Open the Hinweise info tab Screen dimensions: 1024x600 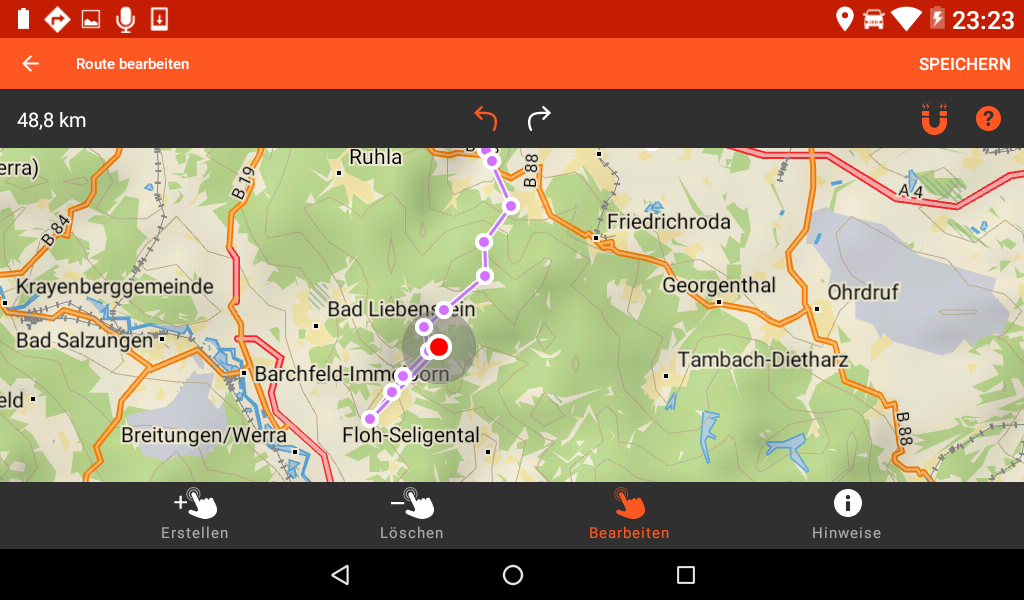pyautogui.click(x=847, y=515)
